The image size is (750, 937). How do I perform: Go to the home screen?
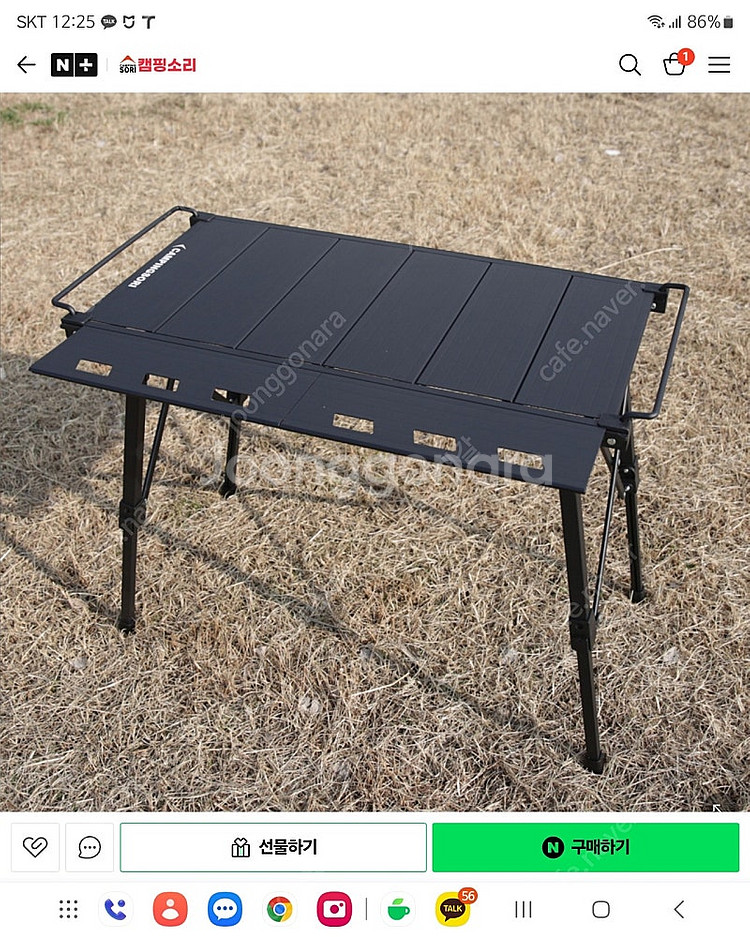coord(600,909)
